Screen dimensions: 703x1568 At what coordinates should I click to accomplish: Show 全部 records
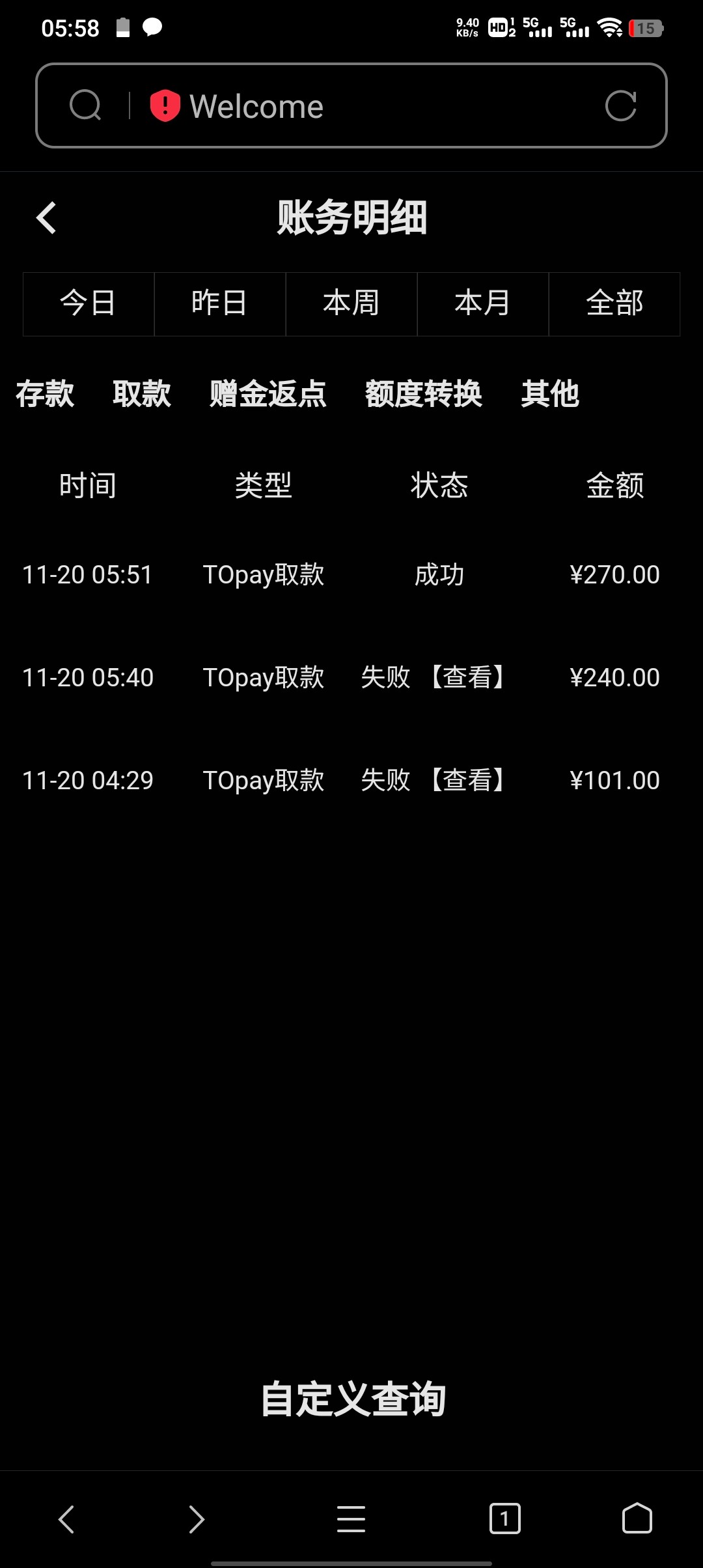pyautogui.click(x=614, y=303)
